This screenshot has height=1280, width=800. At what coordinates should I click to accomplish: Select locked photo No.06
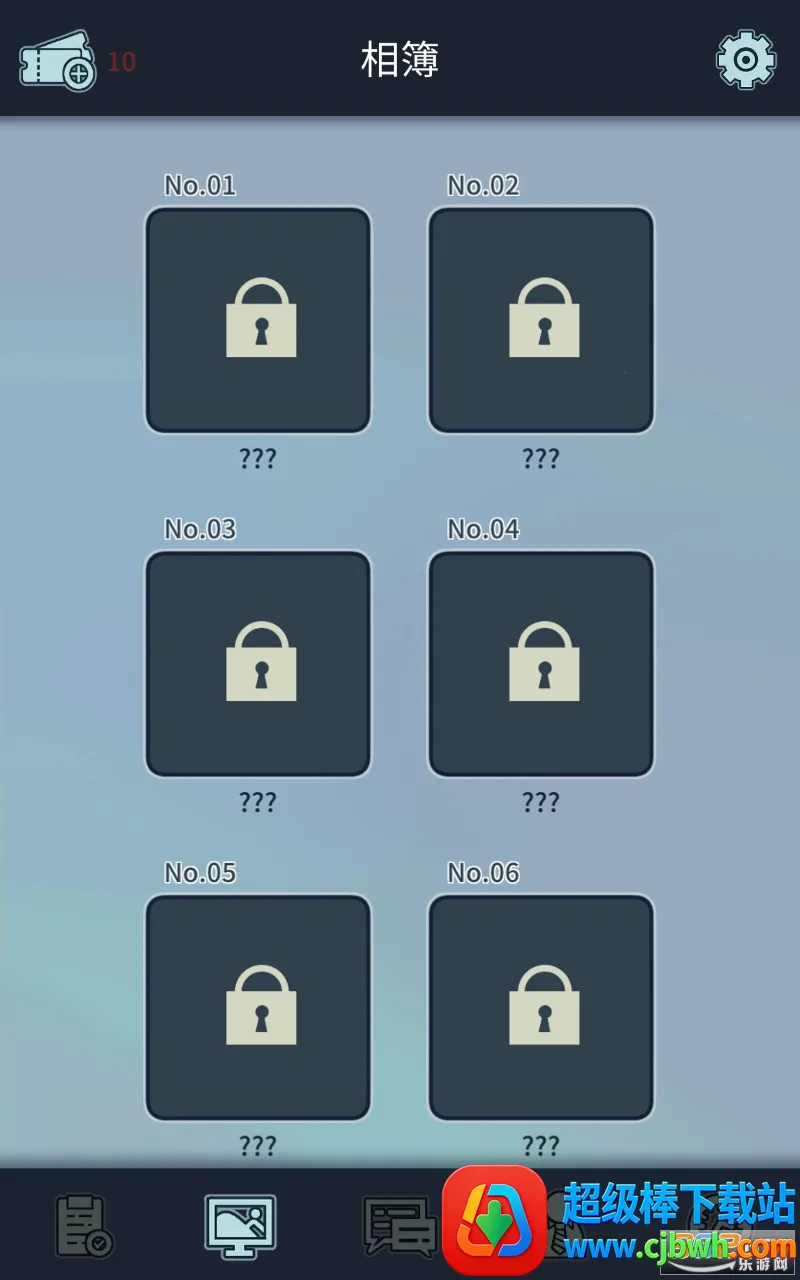click(x=541, y=1007)
